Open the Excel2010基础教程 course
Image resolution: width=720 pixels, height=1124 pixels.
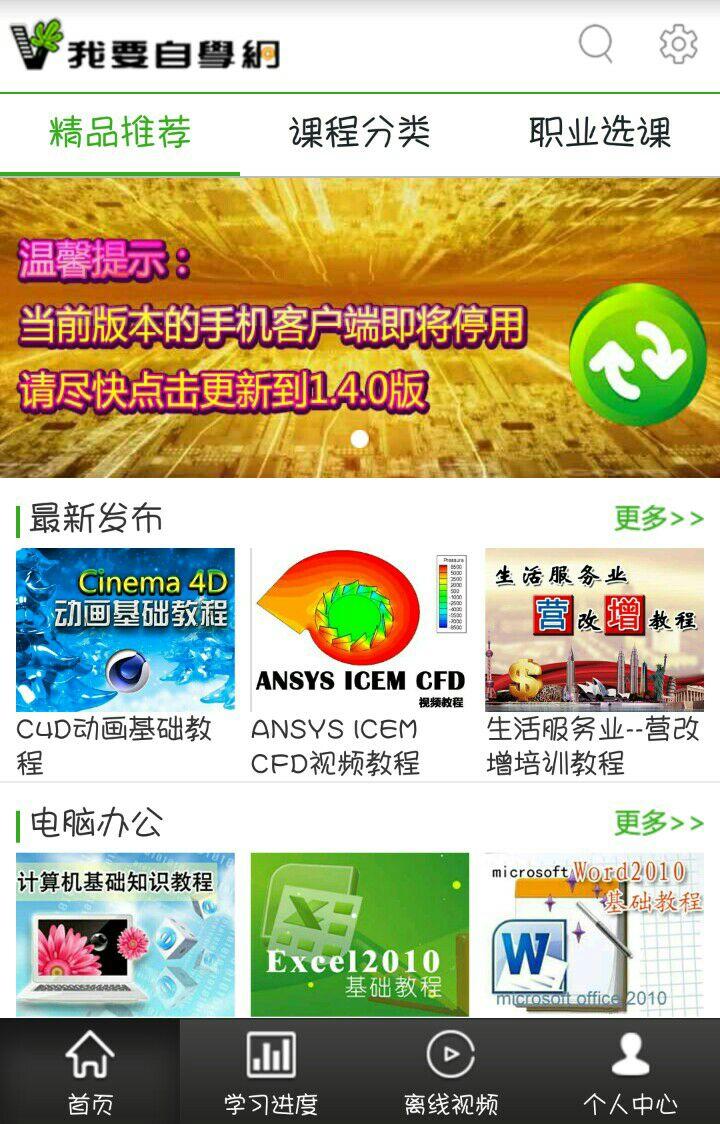click(x=359, y=934)
